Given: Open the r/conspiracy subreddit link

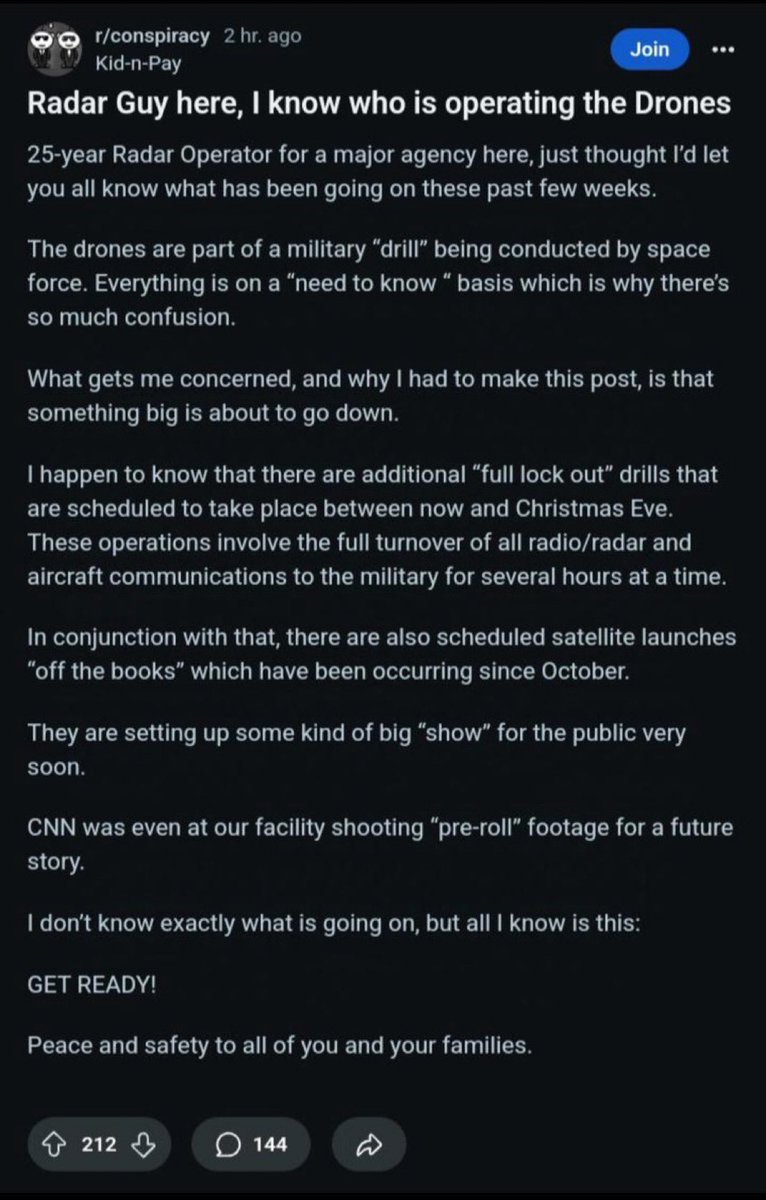Looking at the screenshot, I should (x=151, y=36).
